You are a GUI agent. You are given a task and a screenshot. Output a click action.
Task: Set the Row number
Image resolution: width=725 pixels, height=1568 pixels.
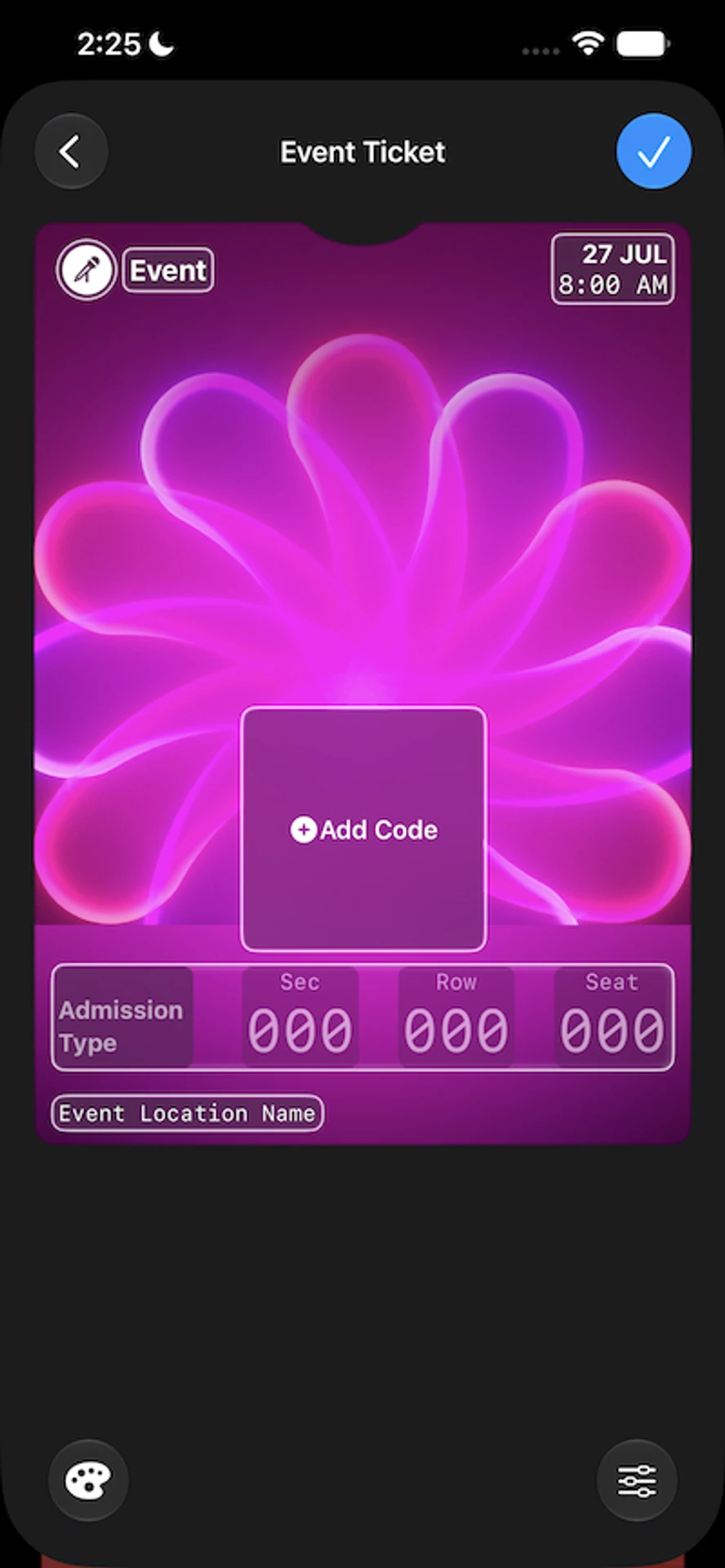[x=456, y=1018]
